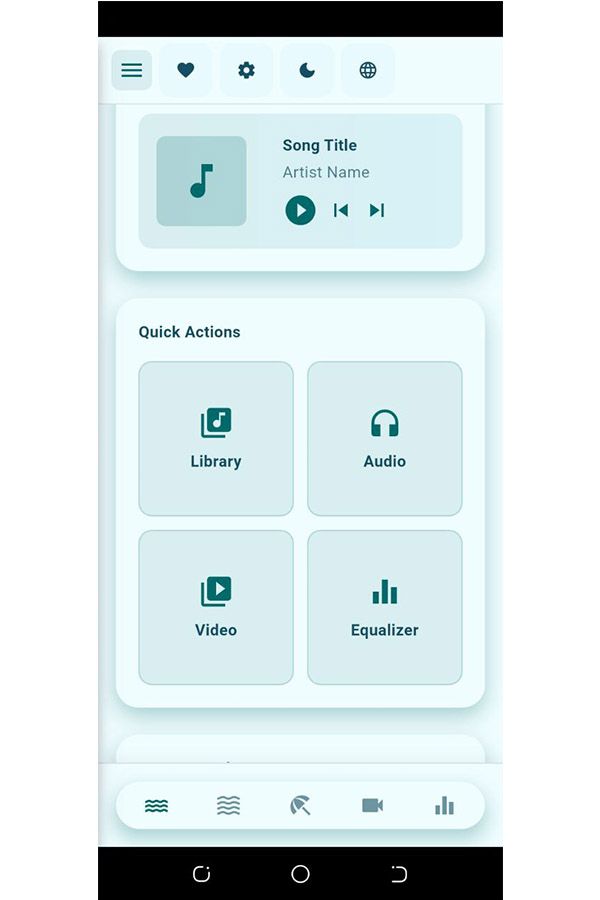
Task: Open favorites with the heart icon
Action: point(185,70)
